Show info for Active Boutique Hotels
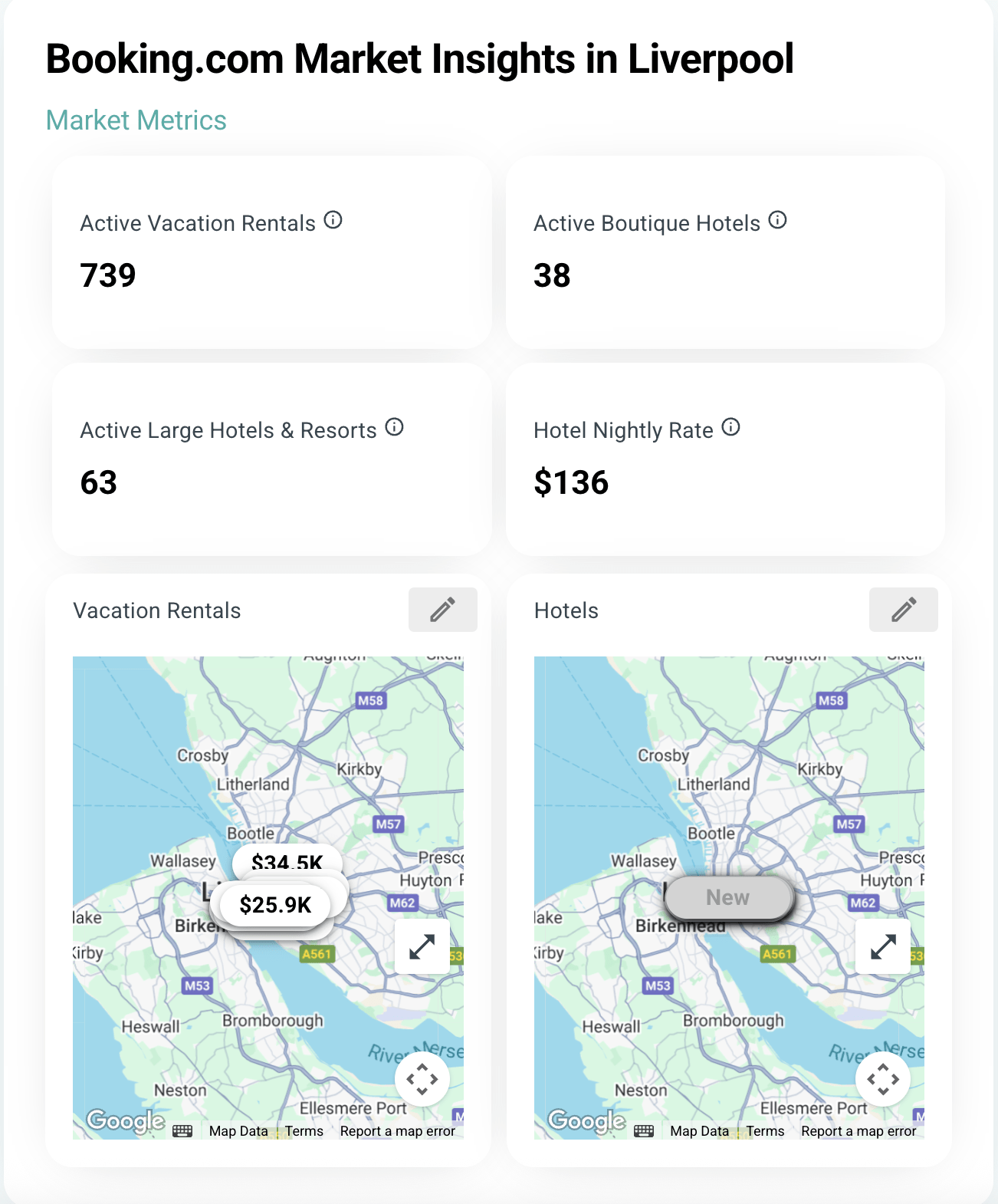The height and width of the screenshot is (1204, 998). pos(777,221)
